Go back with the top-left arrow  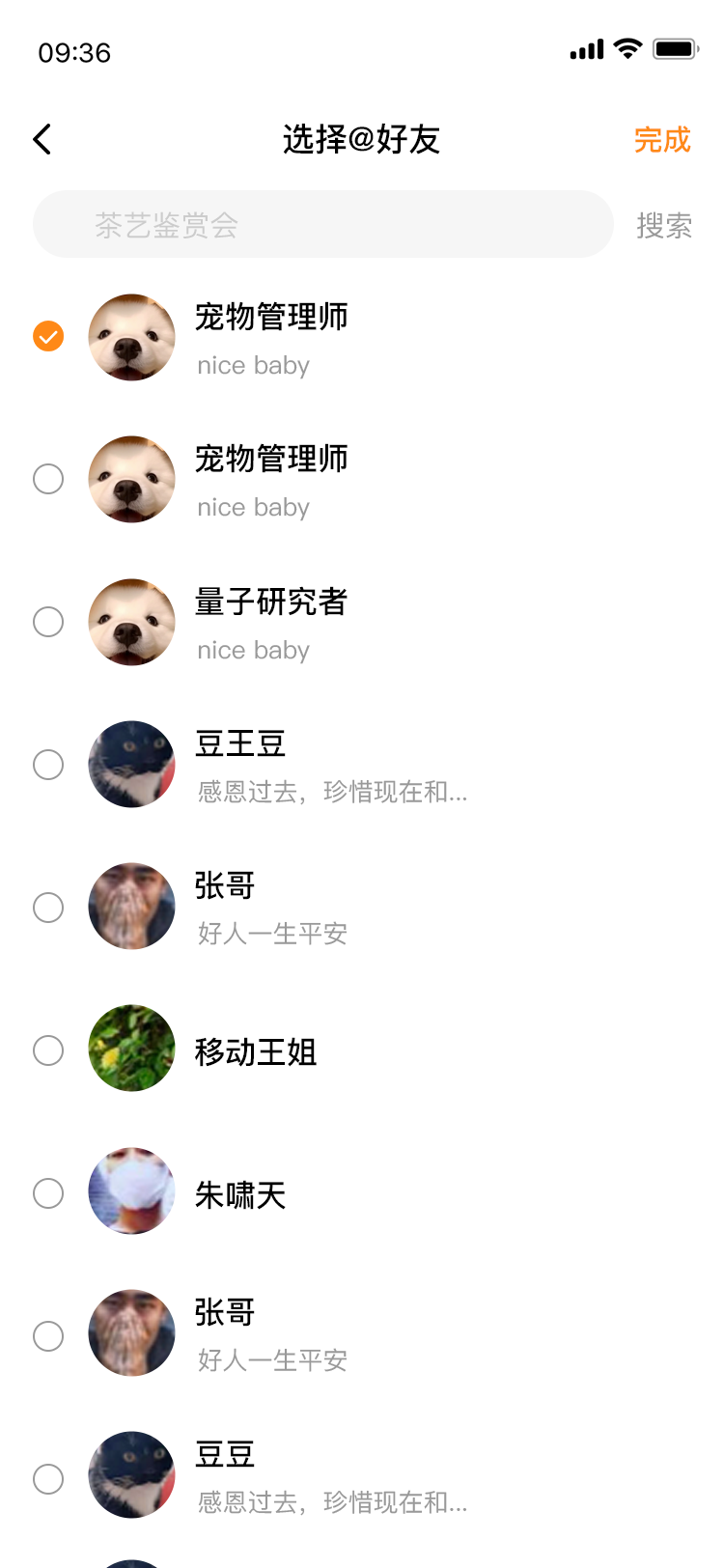42,140
